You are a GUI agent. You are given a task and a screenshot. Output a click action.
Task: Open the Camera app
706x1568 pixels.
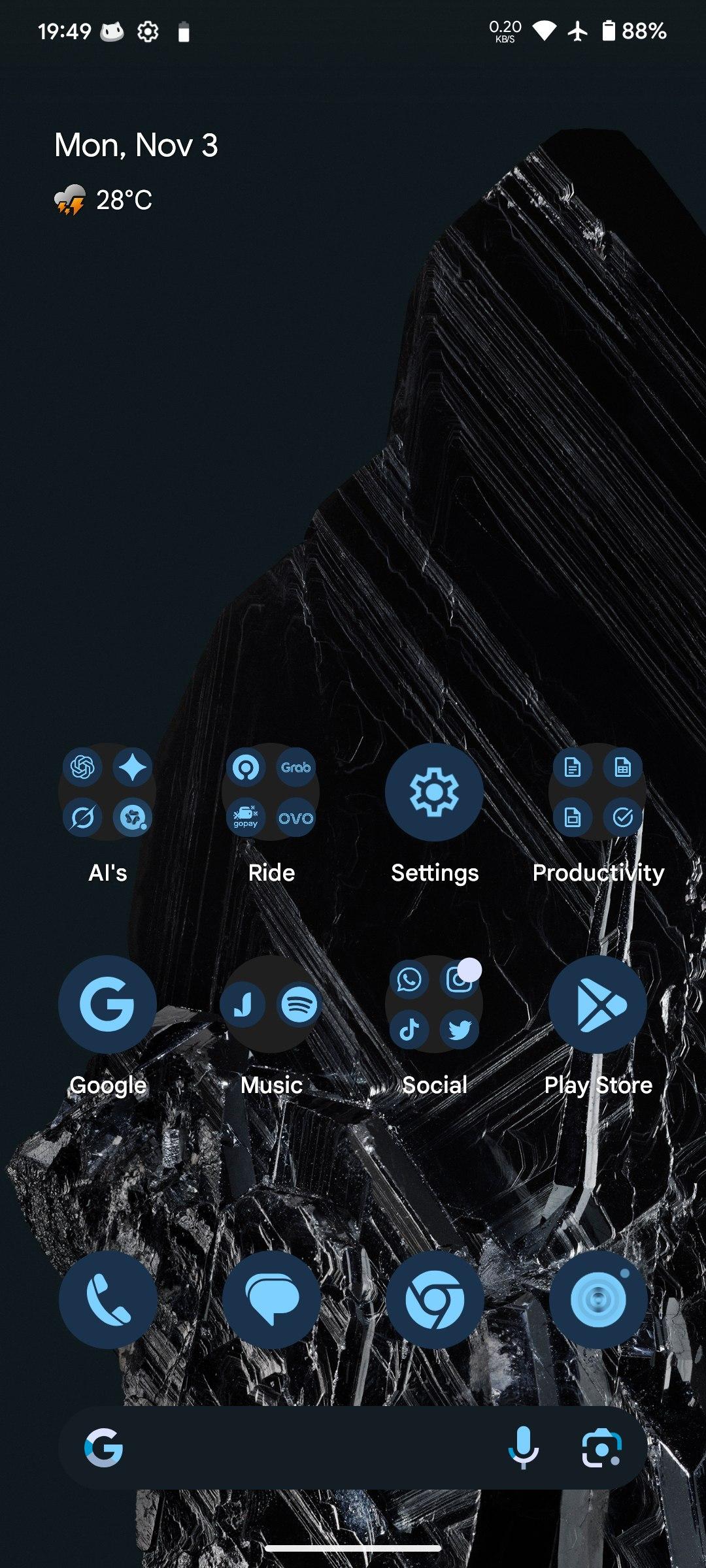click(598, 1300)
